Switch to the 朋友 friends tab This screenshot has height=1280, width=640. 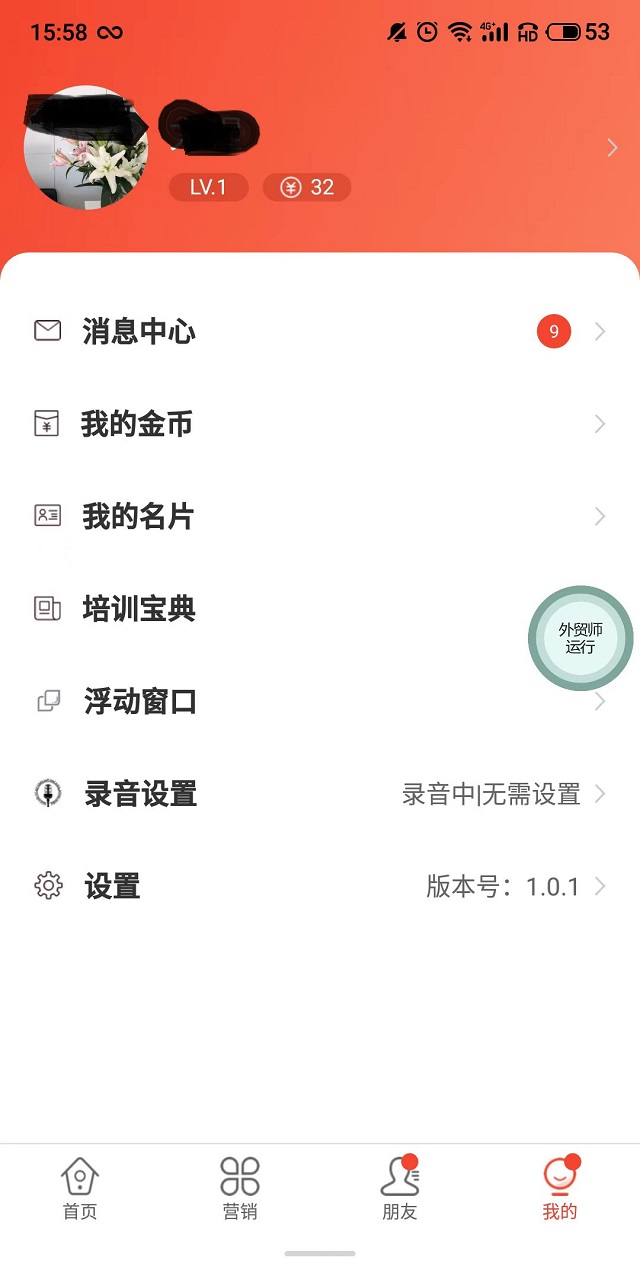point(400,1190)
